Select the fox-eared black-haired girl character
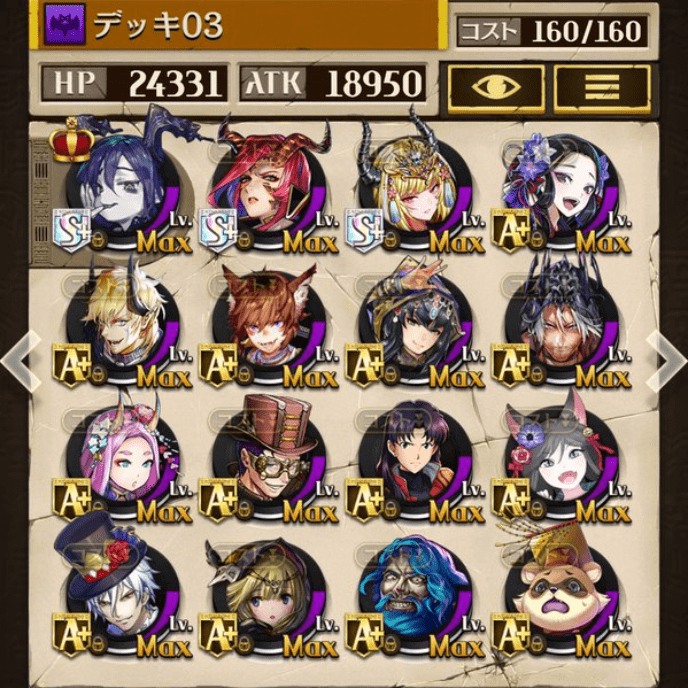The height and width of the screenshot is (688, 688). pyautogui.click(x=556, y=458)
